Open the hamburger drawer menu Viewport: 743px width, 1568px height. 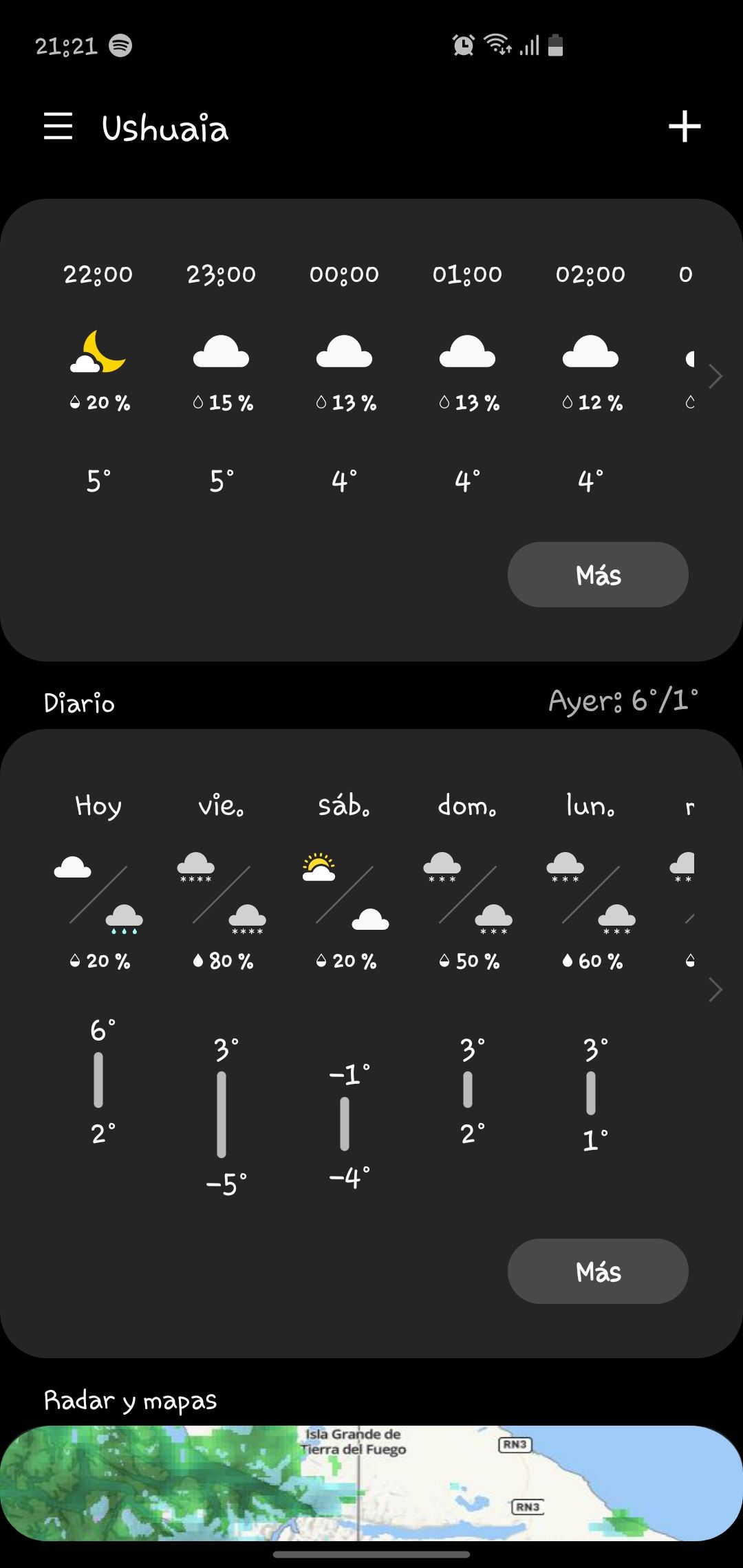click(x=58, y=127)
